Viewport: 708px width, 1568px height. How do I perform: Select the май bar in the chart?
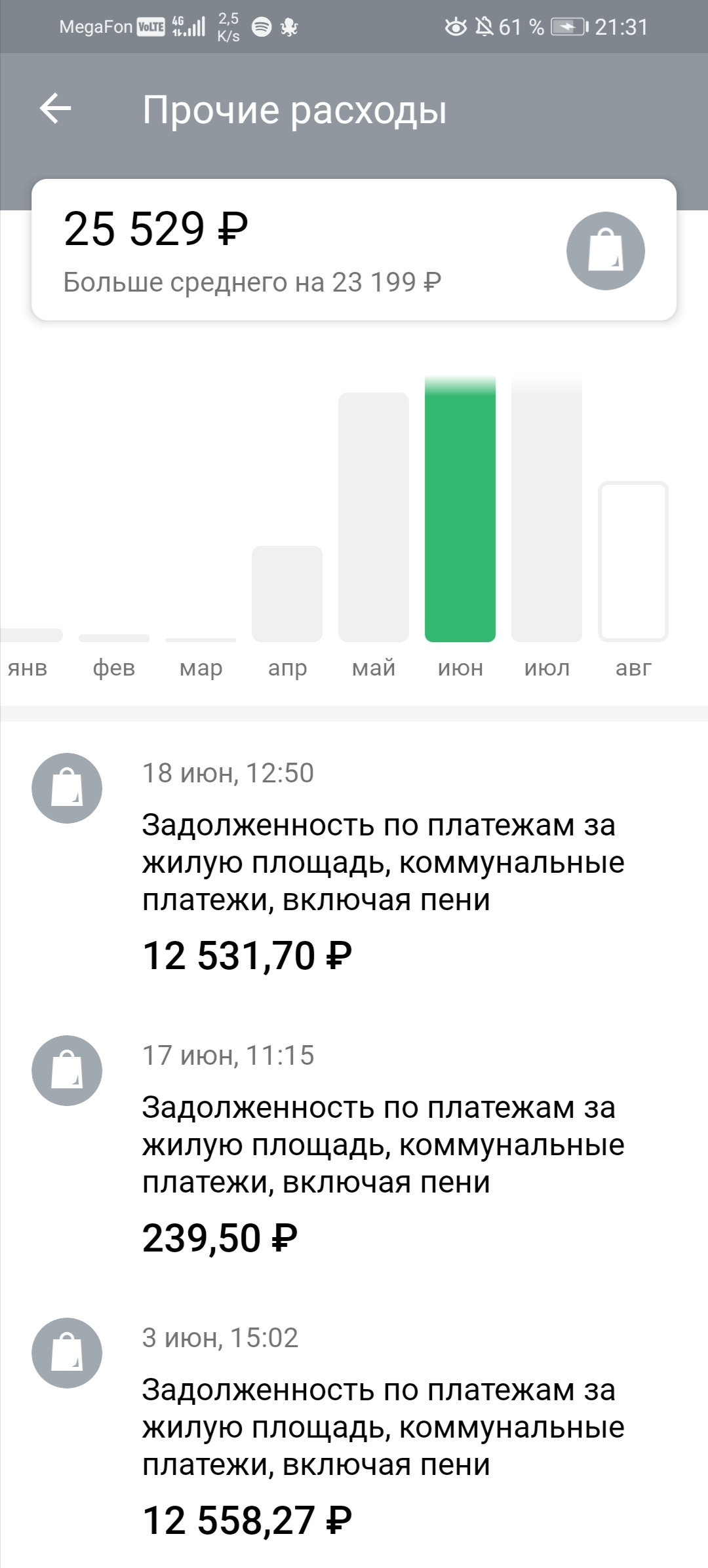tap(374, 517)
